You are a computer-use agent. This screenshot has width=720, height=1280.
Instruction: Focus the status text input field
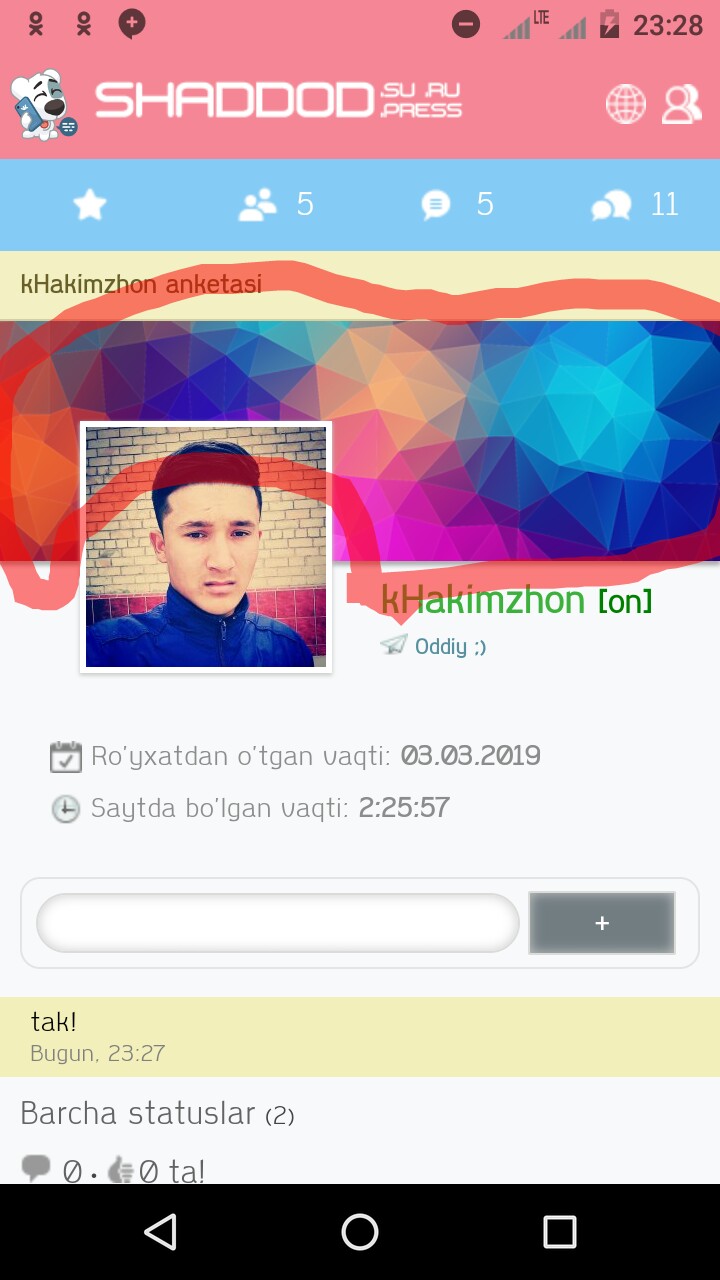click(x=278, y=923)
